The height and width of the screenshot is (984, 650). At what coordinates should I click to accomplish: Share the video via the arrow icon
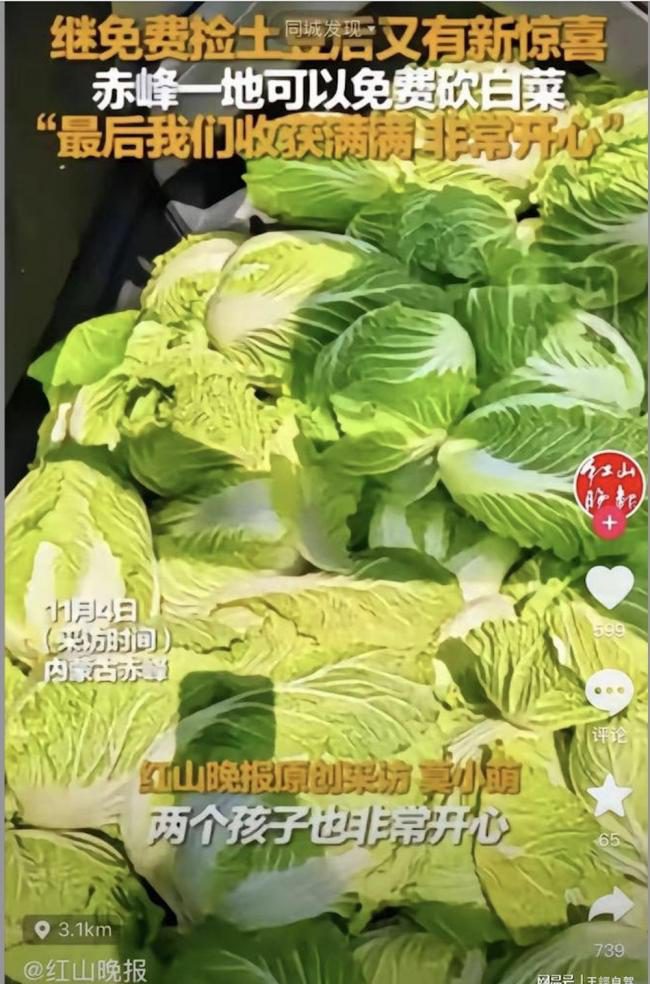tap(610, 905)
